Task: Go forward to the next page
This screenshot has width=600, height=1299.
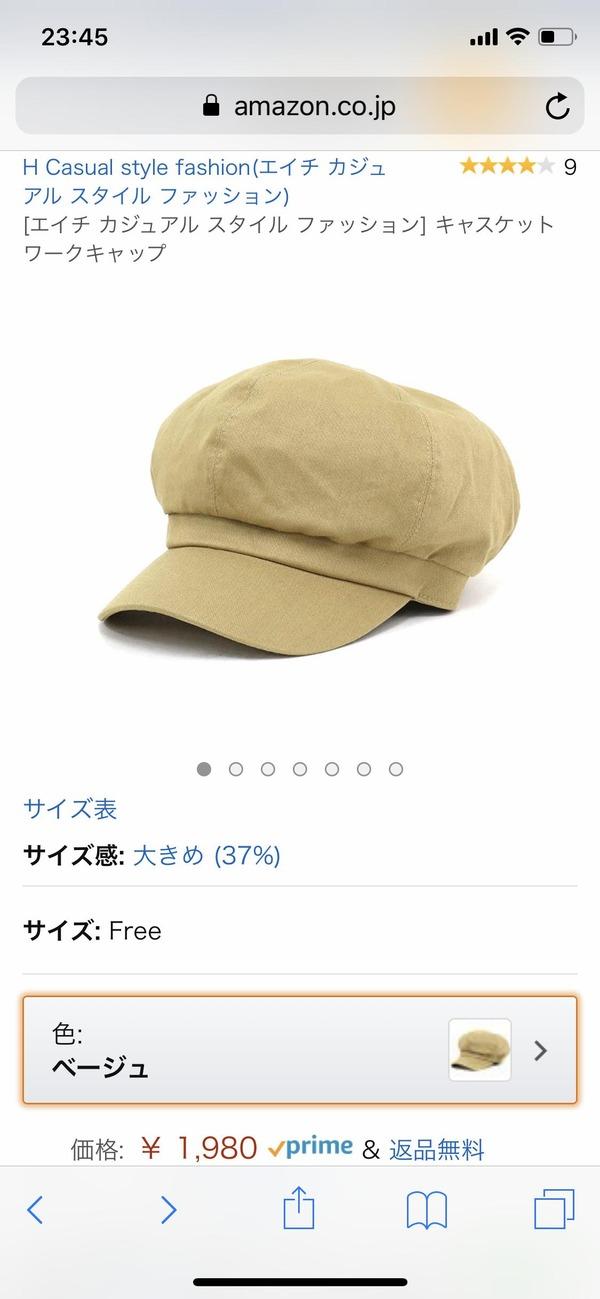Action: click(168, 1210)
